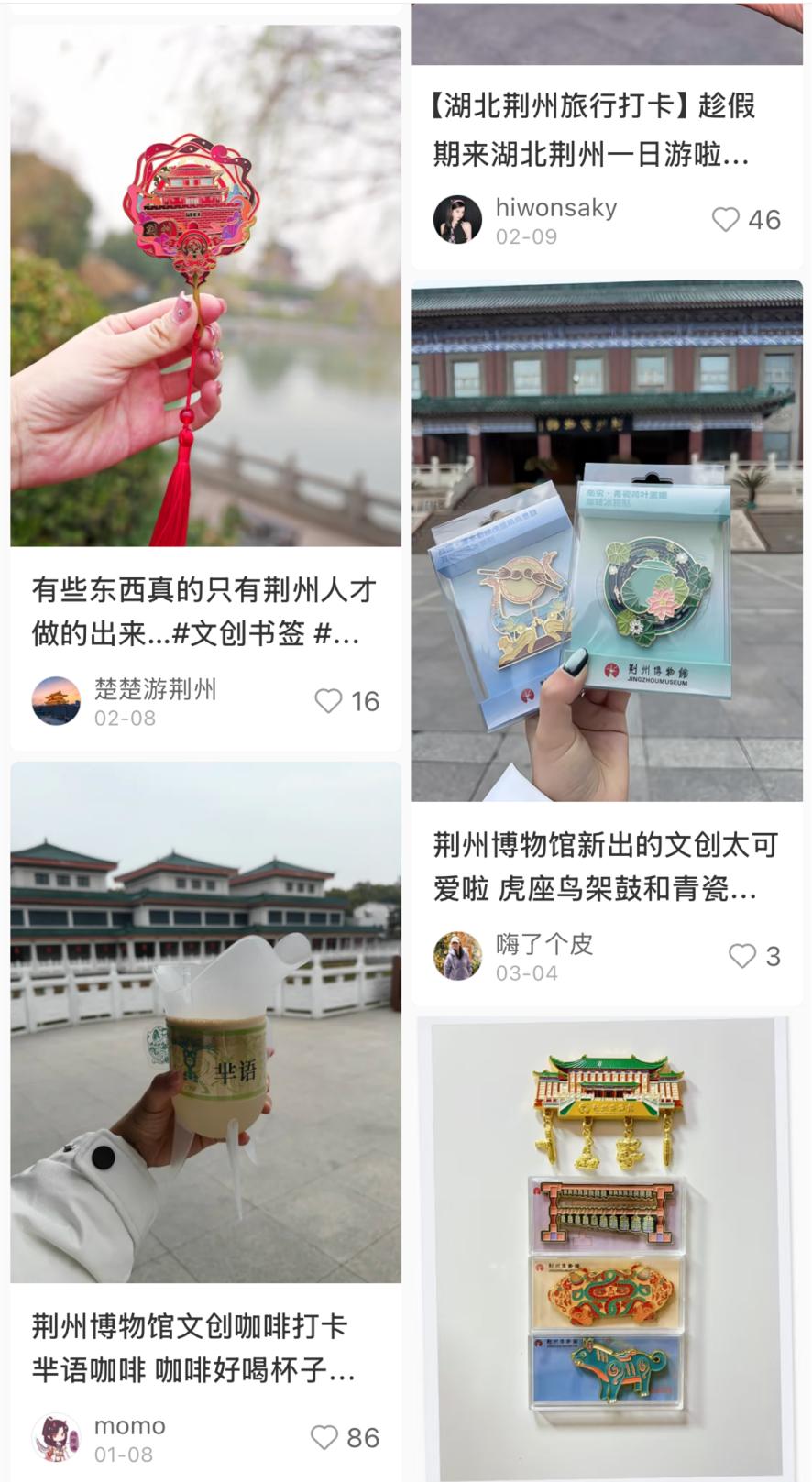This screenshot has width=812, height=1482.
Task: Open the fridge magnets photo post
Action: click(x=607, y=1246)
